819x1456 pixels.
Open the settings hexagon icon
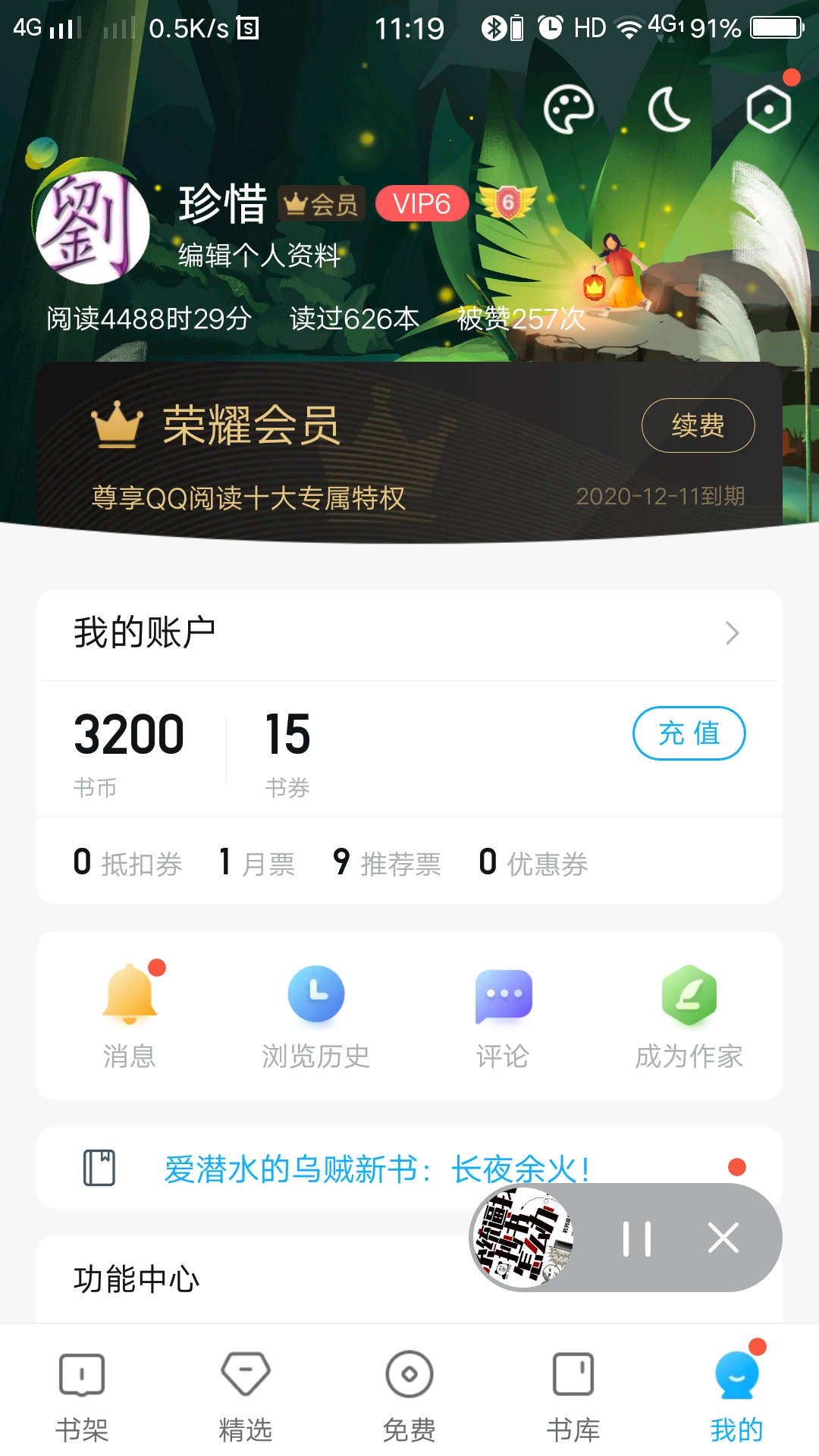pos(769,110)
